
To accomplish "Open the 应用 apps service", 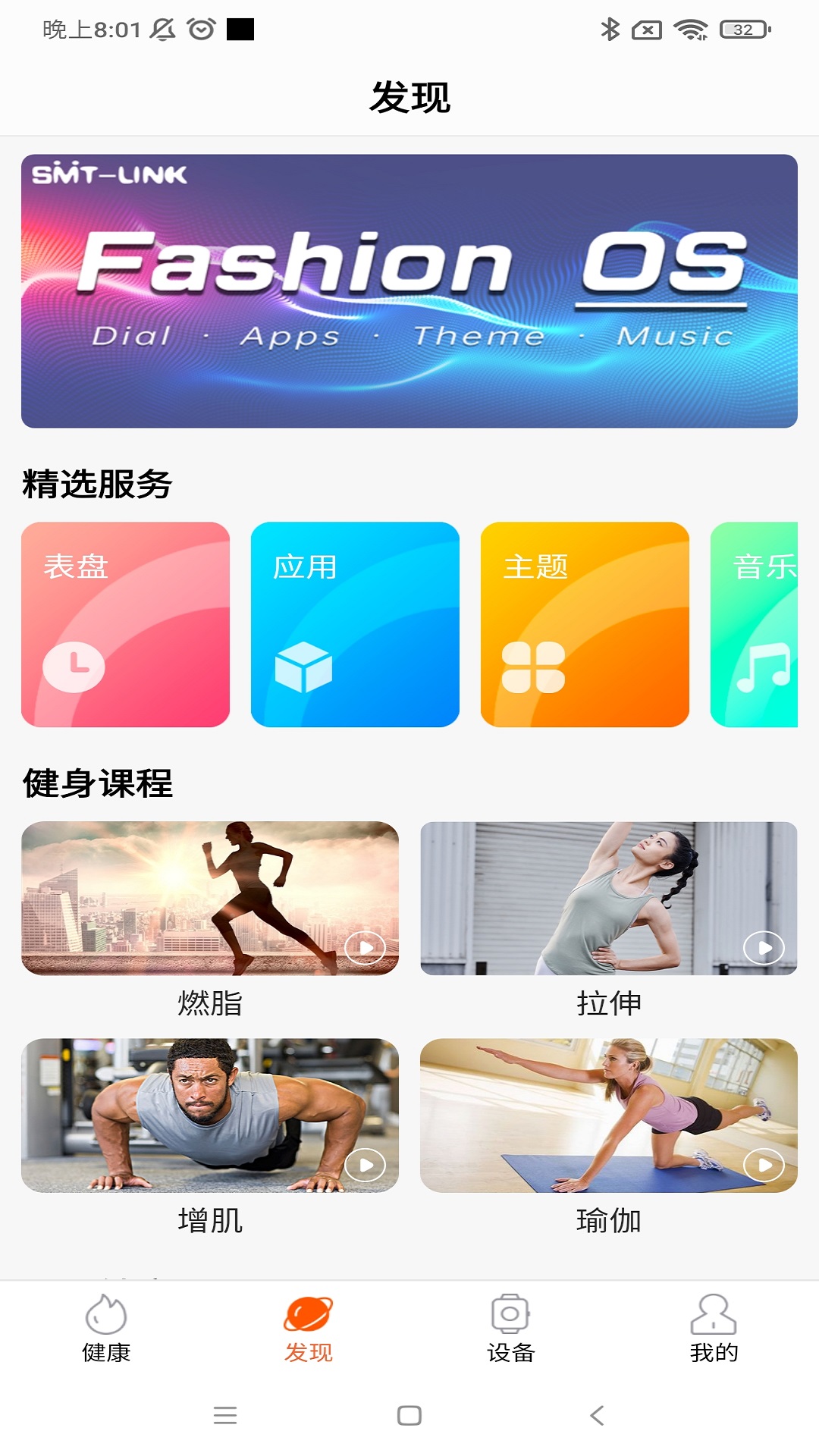I will (355, 626).
